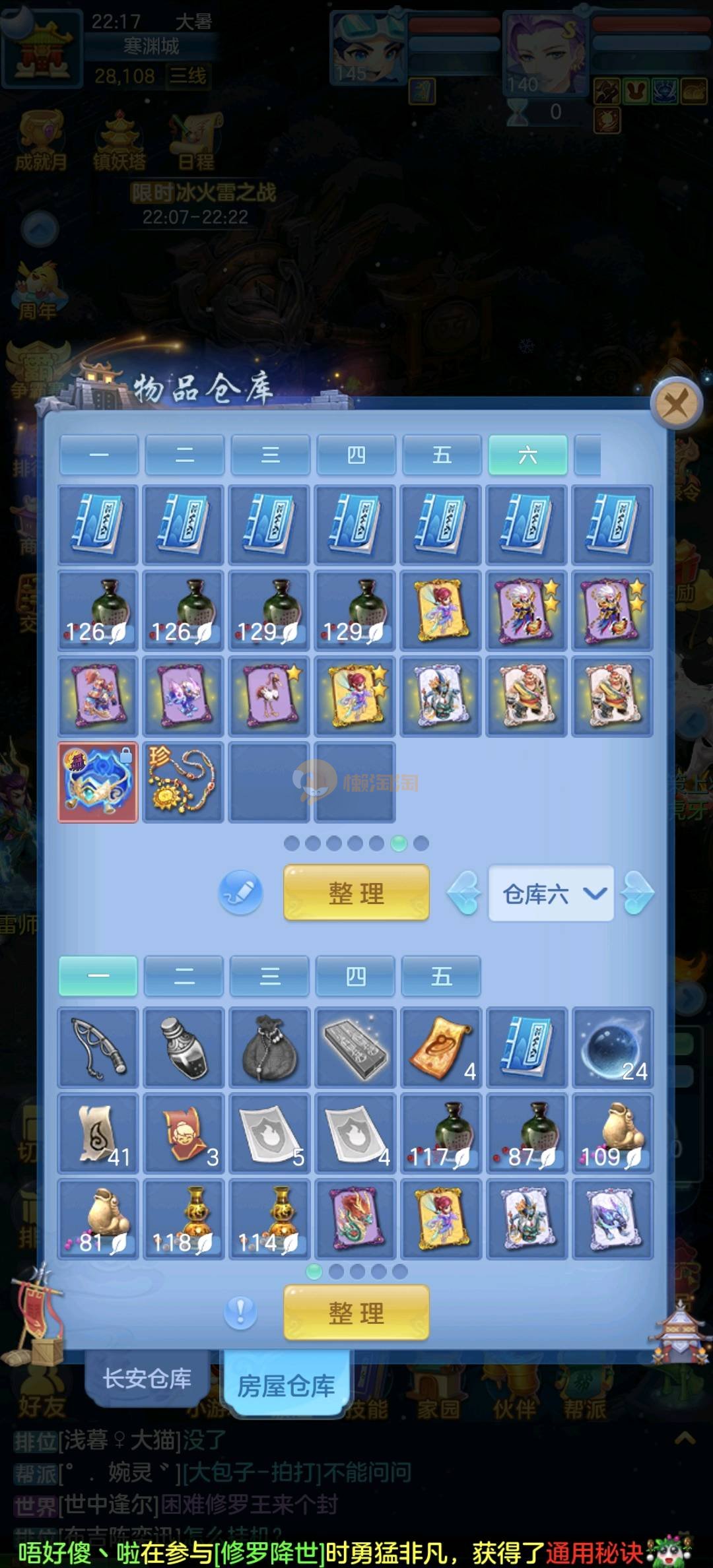Switch to inventory bag tab 五
Image resolution: width=713 pixels, height=1568 pixels.
(x=441, y=976)
